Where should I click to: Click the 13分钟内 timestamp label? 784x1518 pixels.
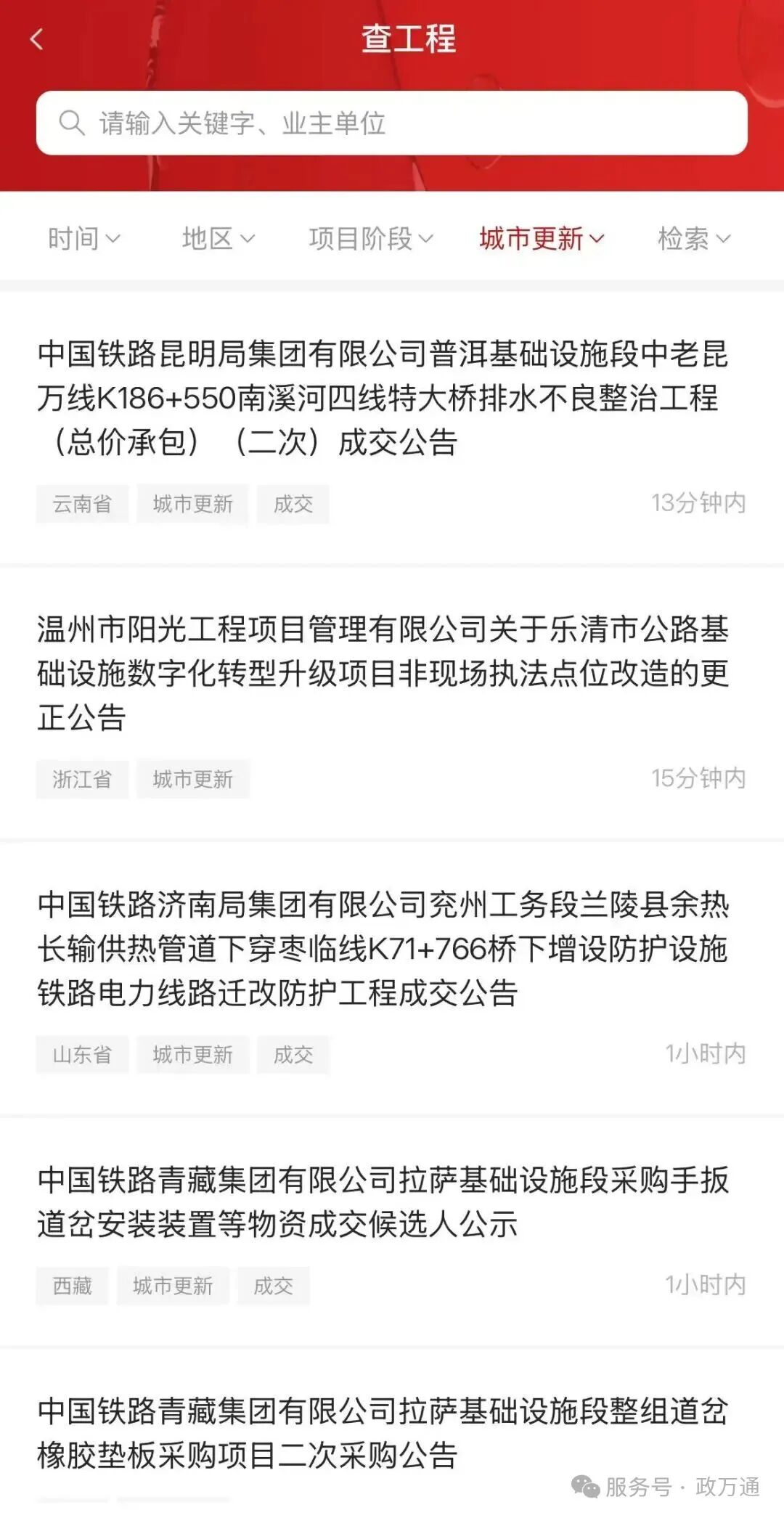[x=698, y=503]
